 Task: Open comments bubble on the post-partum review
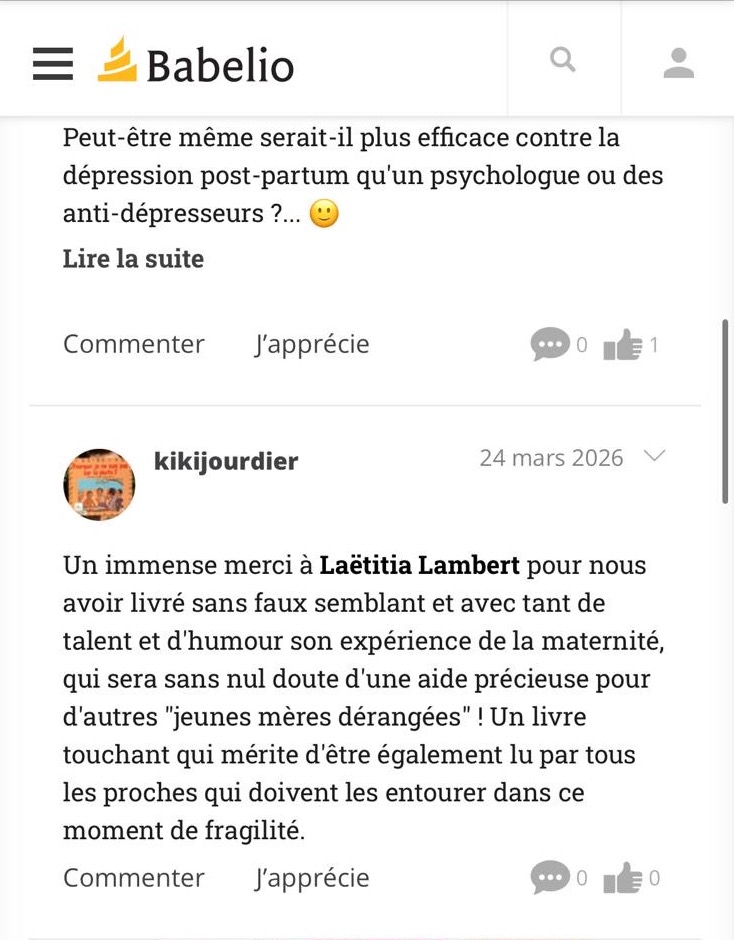549,345
